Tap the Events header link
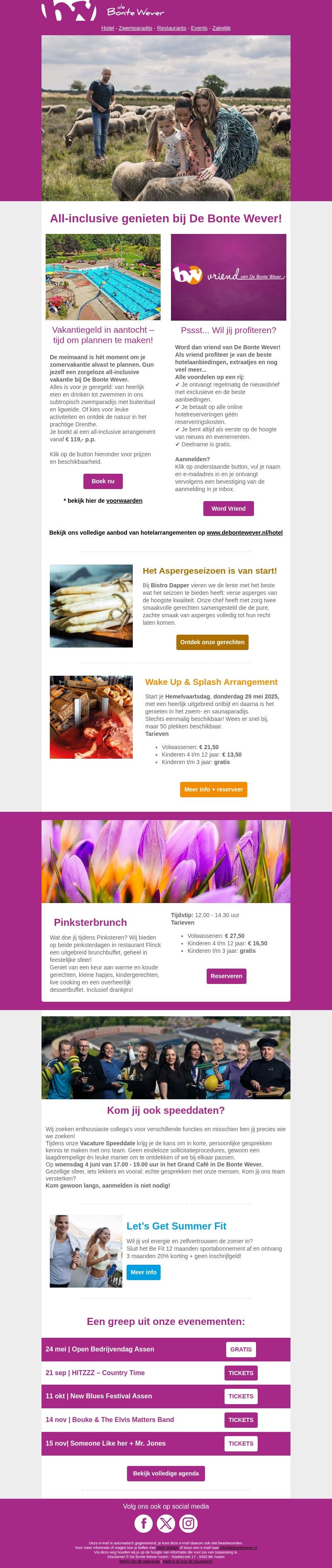Image resolution: width=332 pixels, height=1568 pixels. point(199,28)
